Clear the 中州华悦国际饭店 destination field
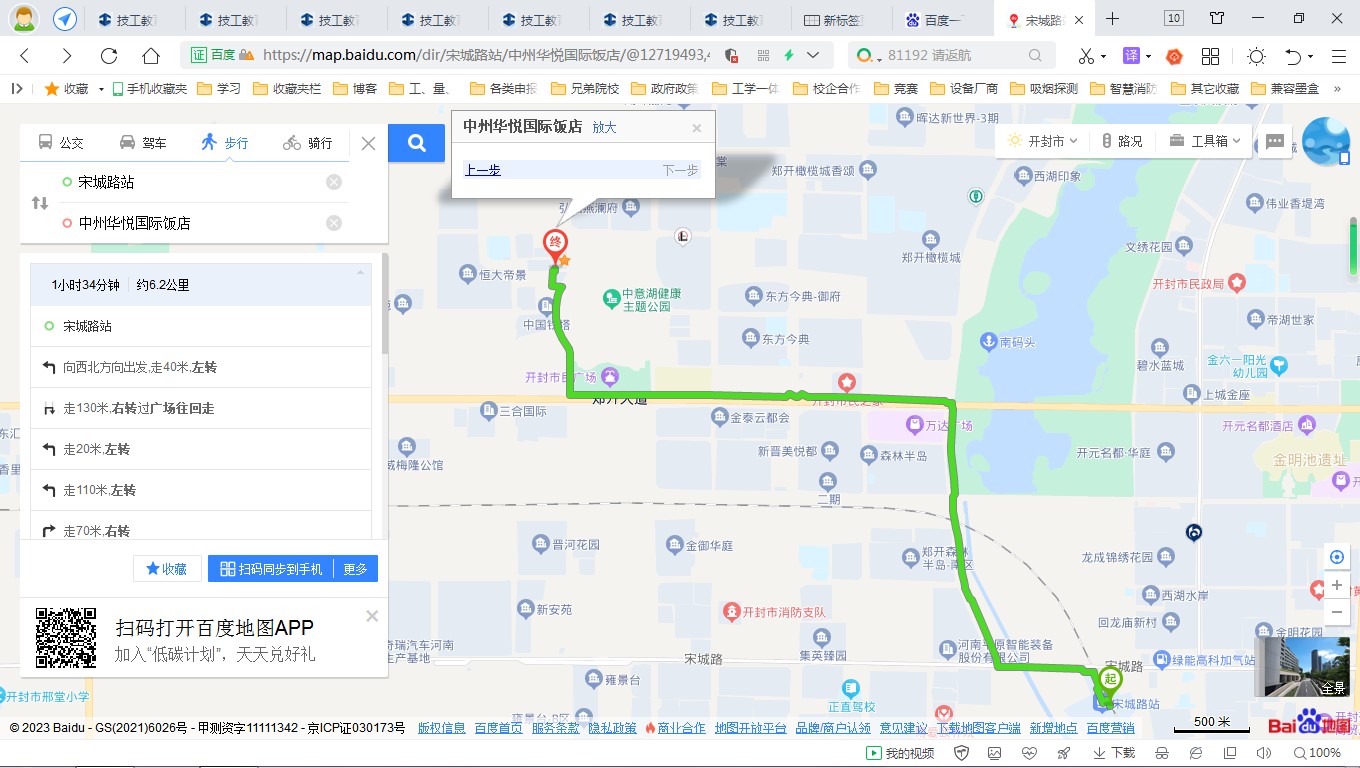This screenshot has height=768, width=1360. tap(334, 223)
